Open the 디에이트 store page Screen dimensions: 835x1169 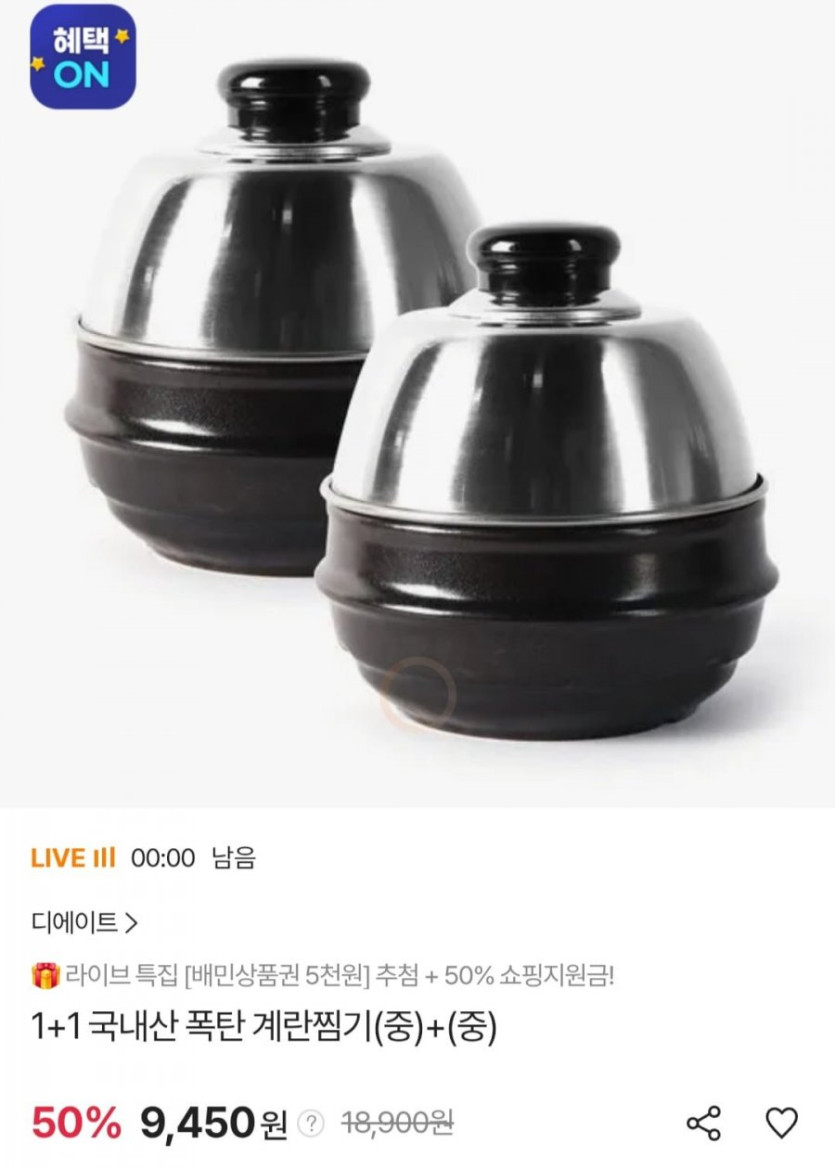coord(84,921)
